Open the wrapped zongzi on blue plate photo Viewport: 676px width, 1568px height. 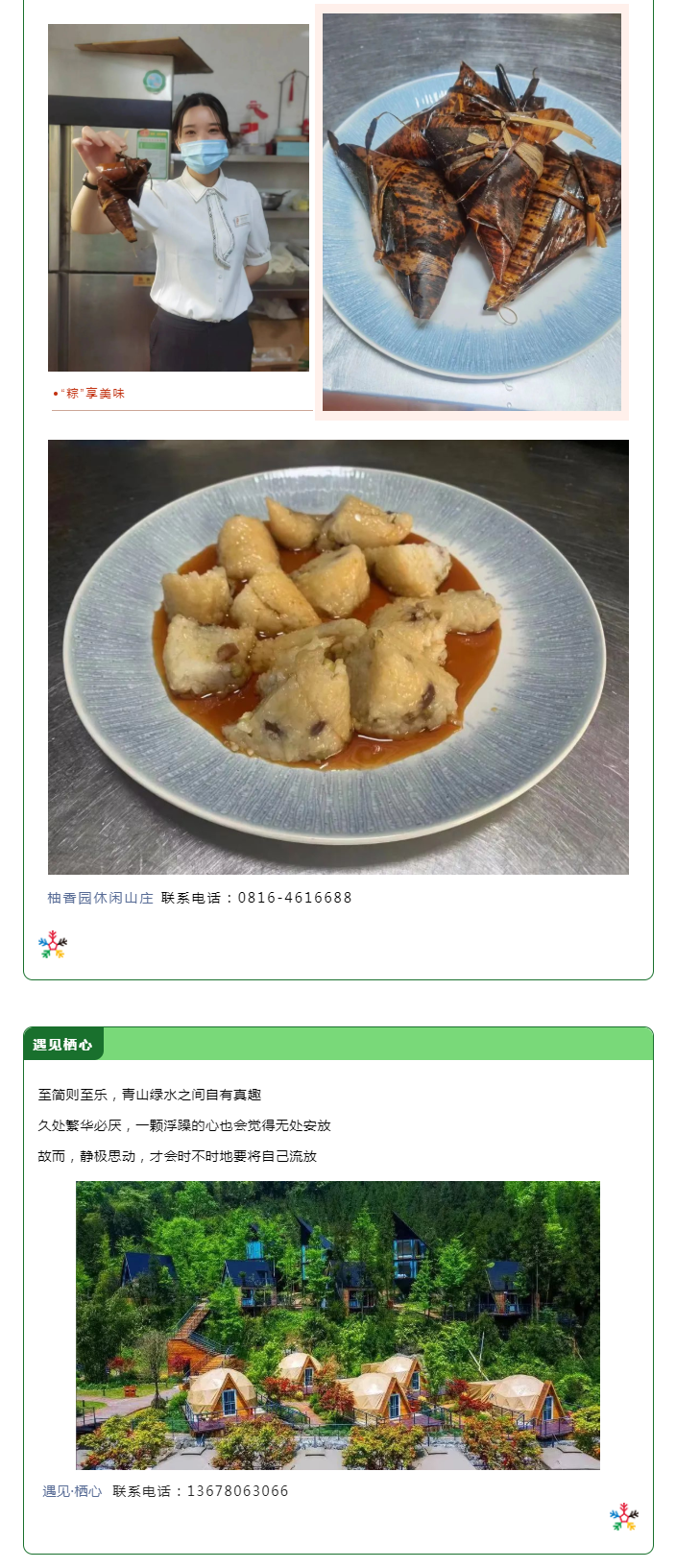(471, 212)
